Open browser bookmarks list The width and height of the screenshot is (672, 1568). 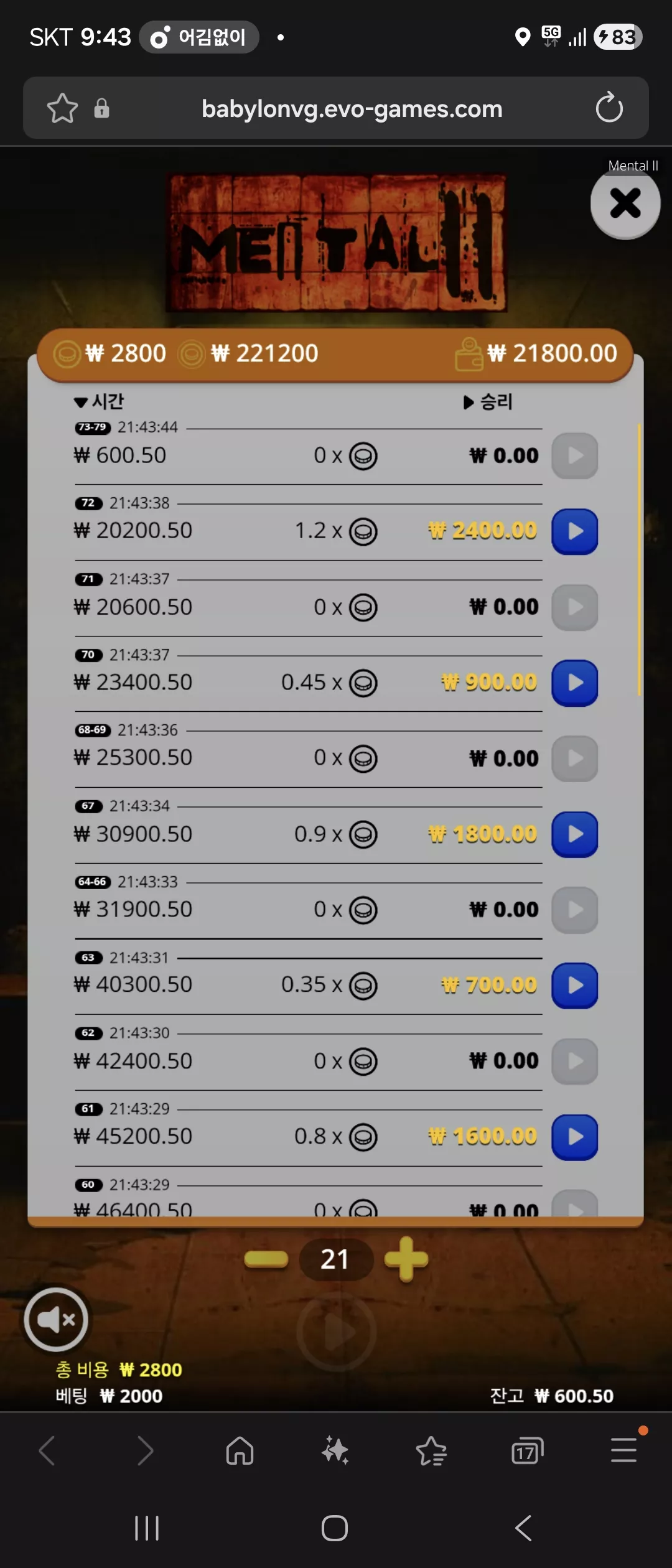(x=431, y=1451)
